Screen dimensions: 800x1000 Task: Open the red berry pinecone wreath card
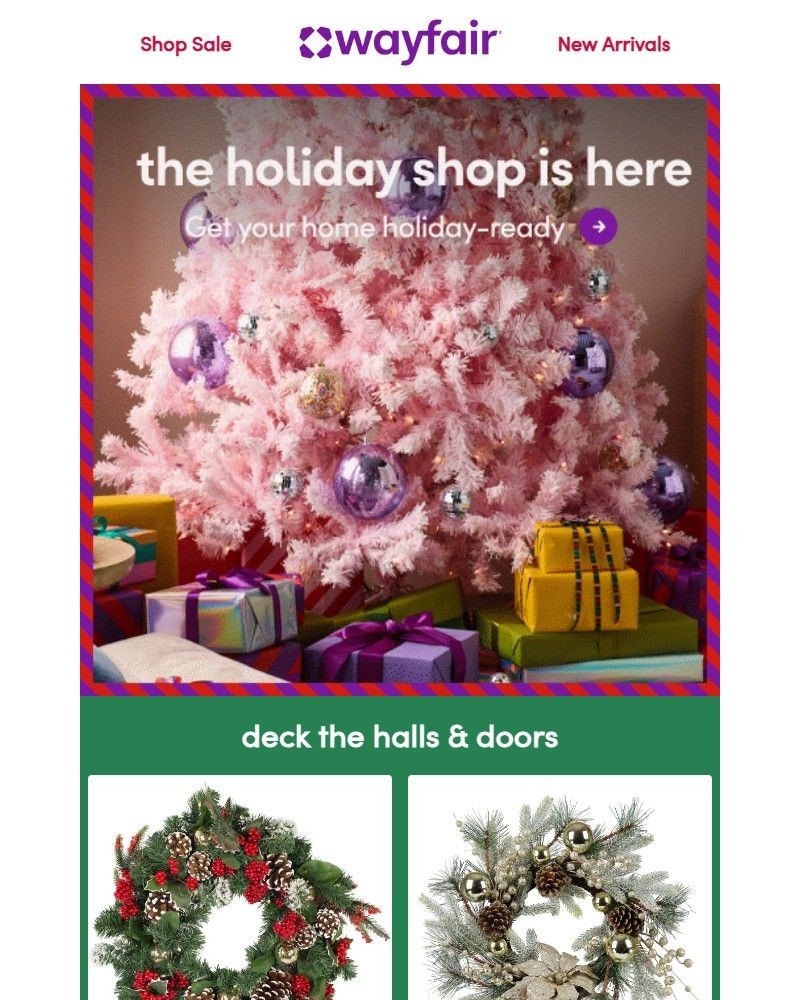pos(240,888)
